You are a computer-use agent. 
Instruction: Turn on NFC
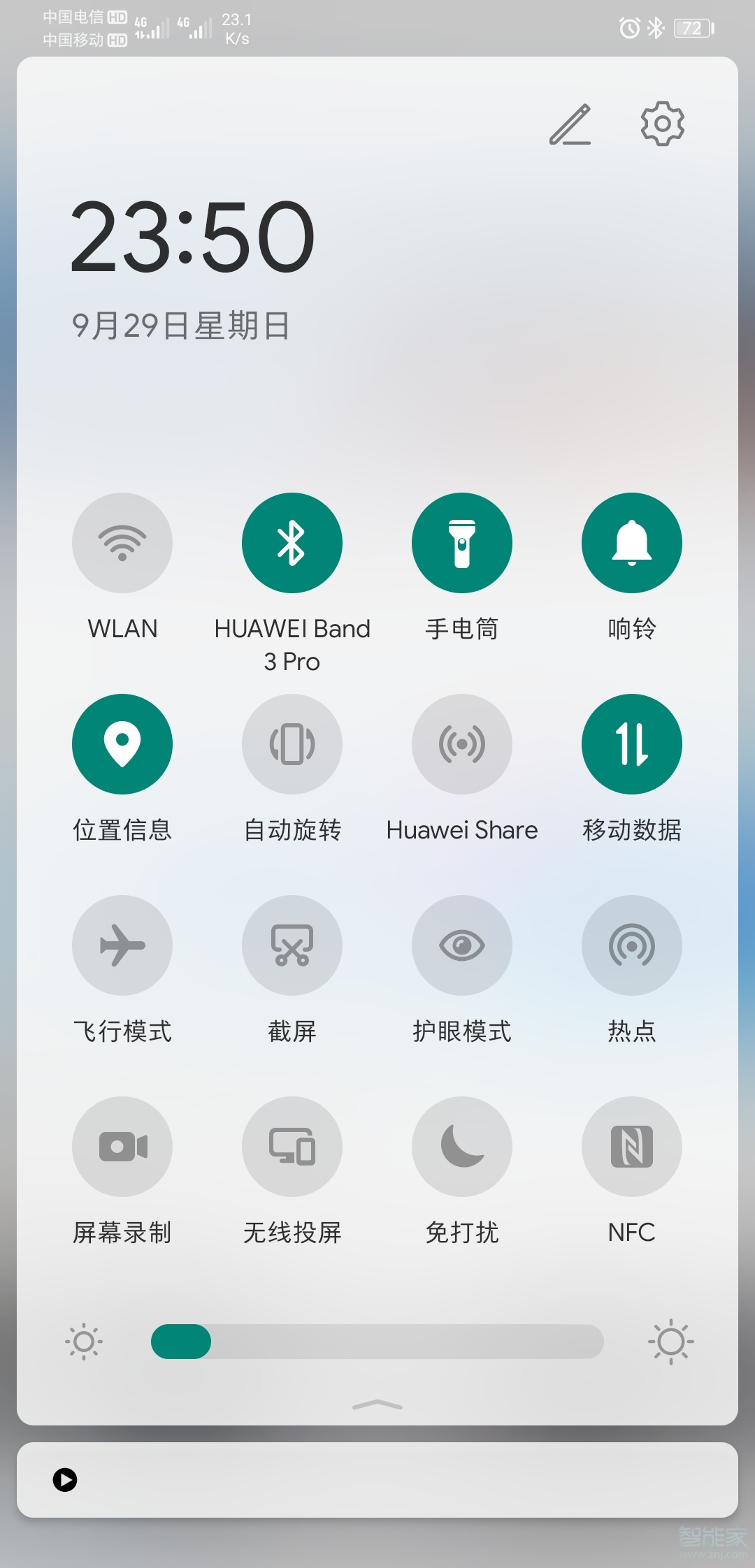point(631,1147)
